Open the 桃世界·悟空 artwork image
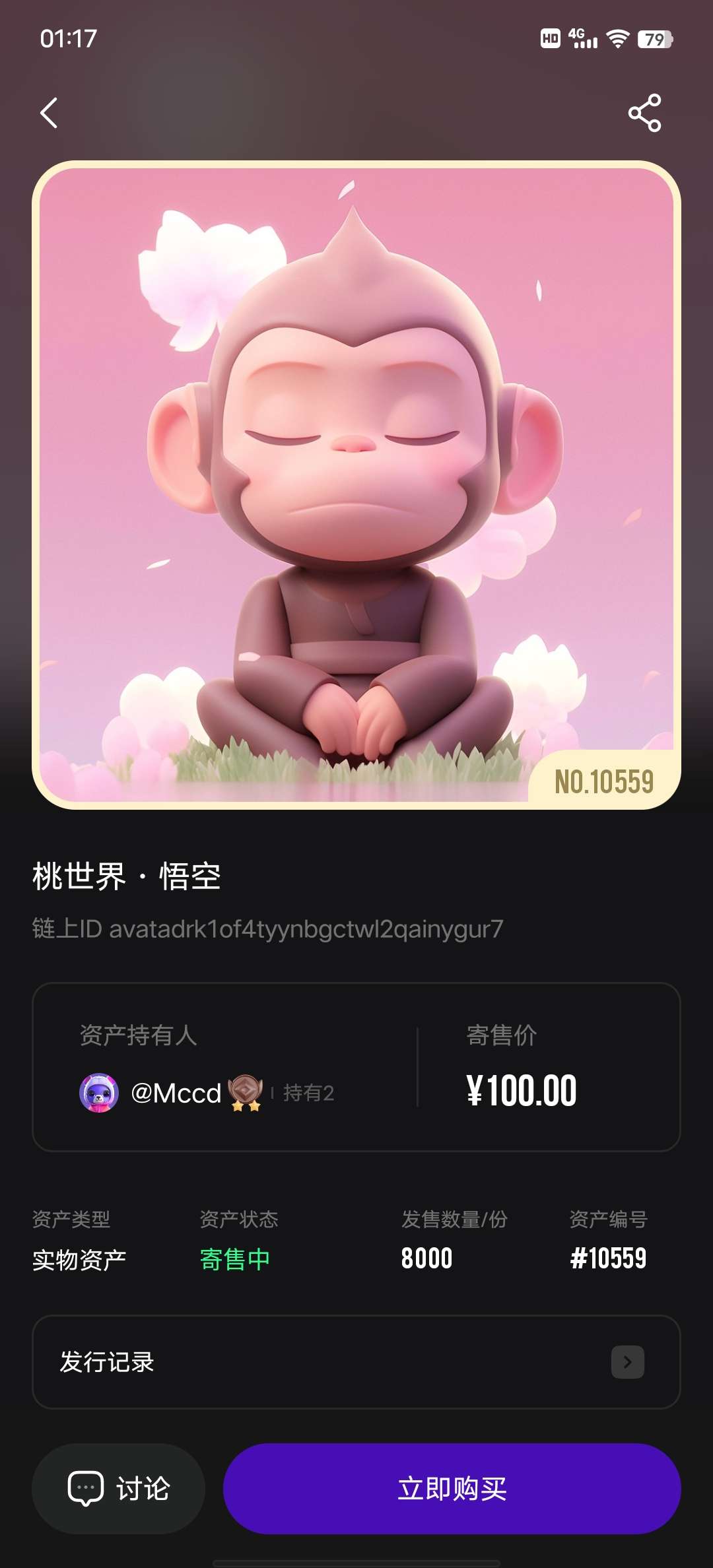 pyautogui.click(x=356, y=485)
